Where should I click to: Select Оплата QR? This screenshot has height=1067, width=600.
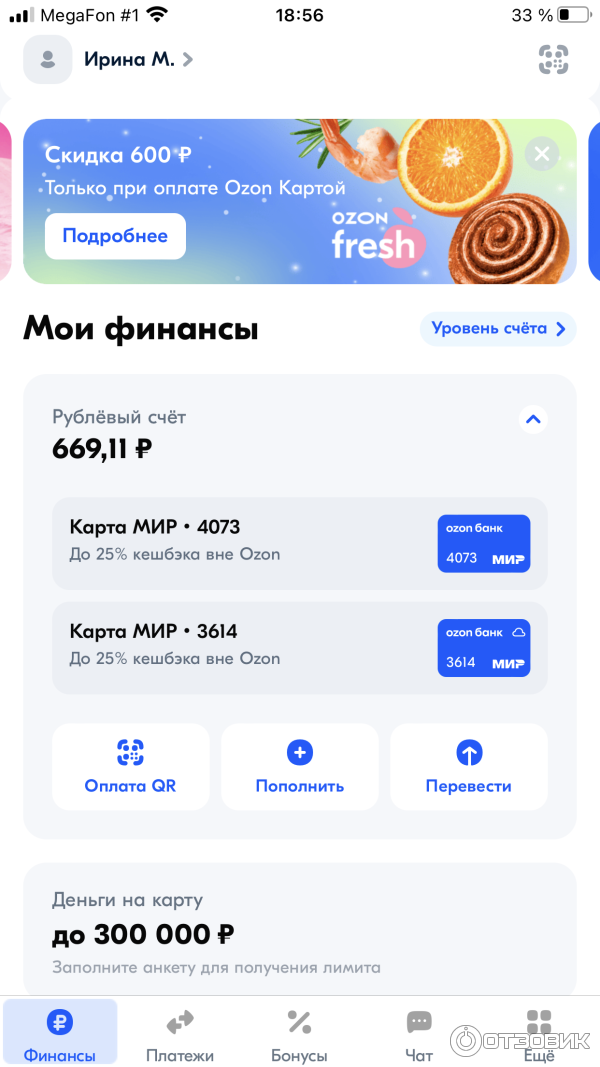pos(130,766)
